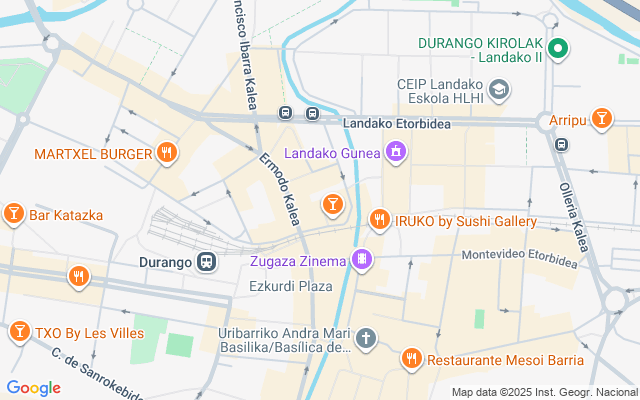Select the Bar Katazka marker
The height and width of the screenshot is (400, 640).
(x=13, y=213)
